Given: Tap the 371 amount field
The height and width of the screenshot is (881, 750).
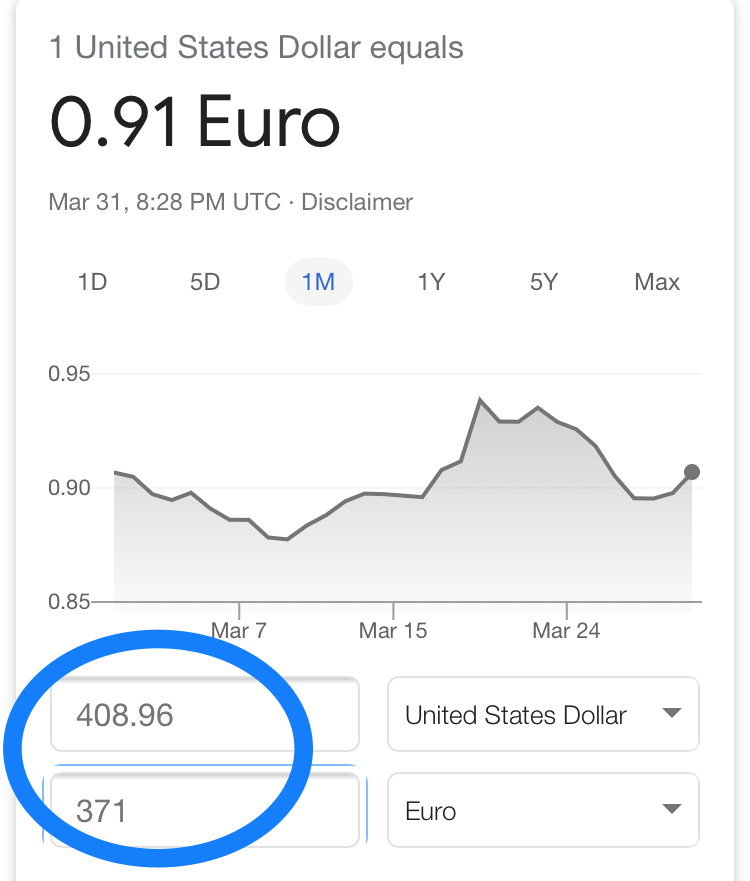Looking at the screenshot, I should coord(204,809).
